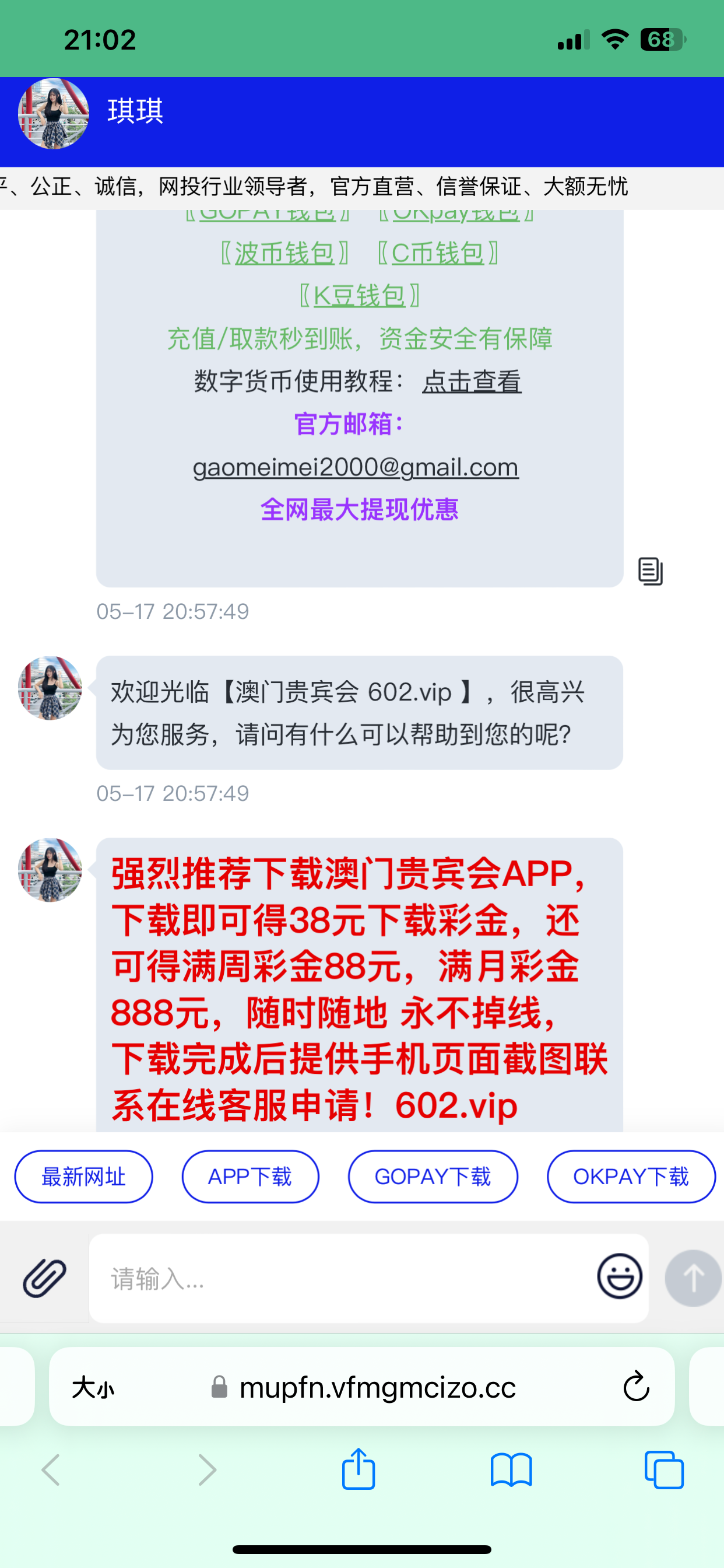
Task: Reload the page in Safari
Action: point(636,1387)
